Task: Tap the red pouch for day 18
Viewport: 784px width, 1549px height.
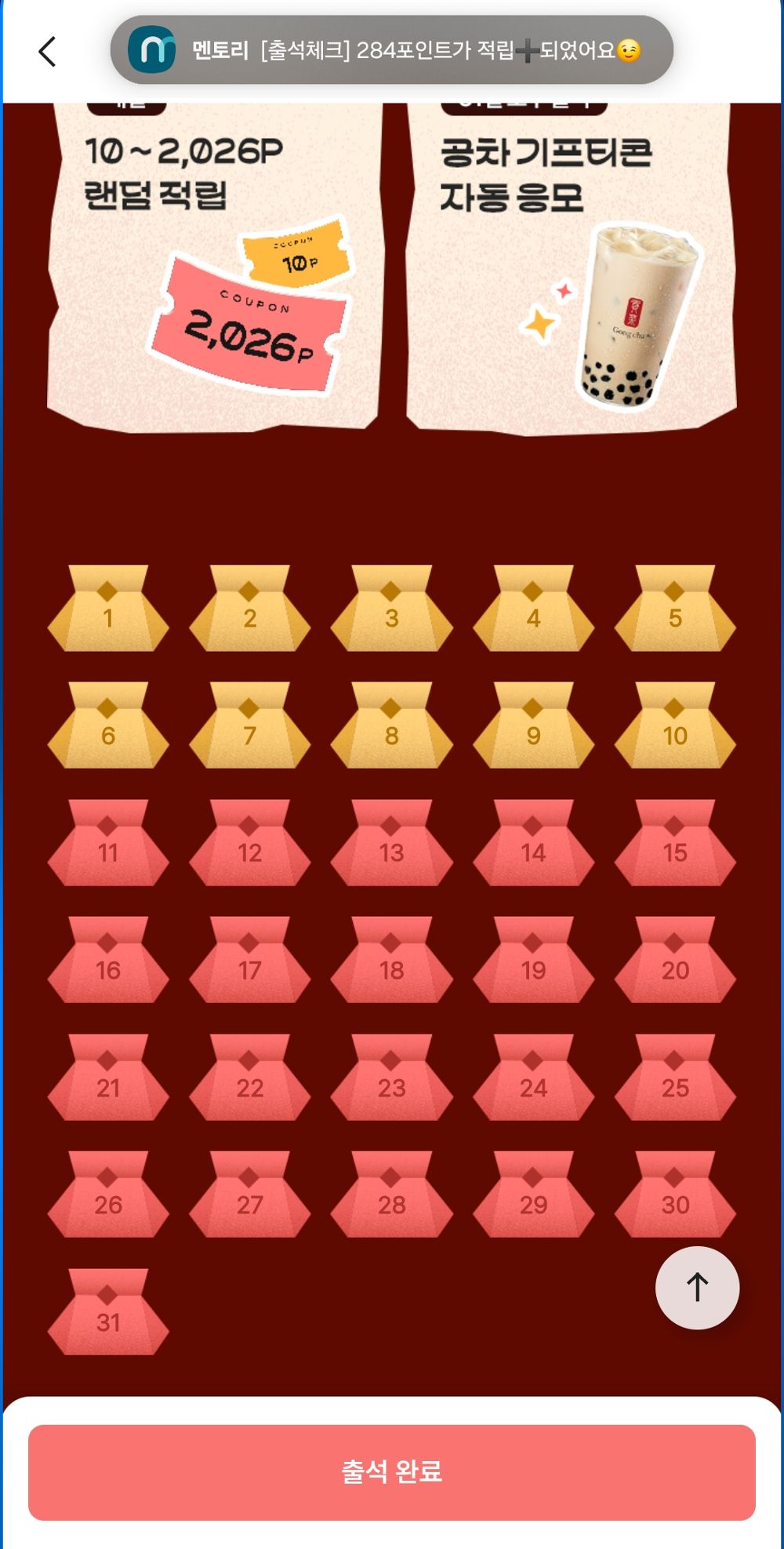Action: tap(392, 962)
